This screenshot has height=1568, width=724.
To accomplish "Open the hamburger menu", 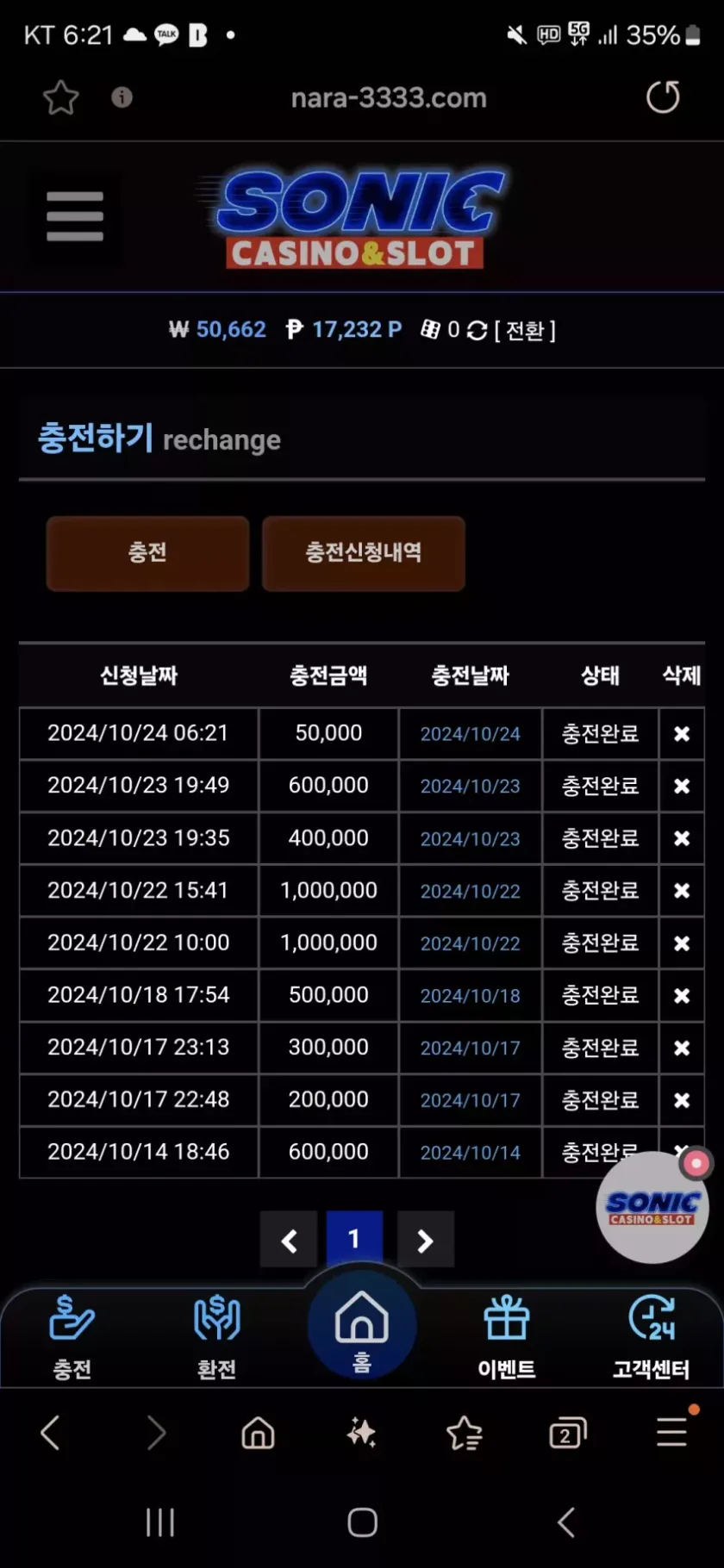I will pos(75,216).
